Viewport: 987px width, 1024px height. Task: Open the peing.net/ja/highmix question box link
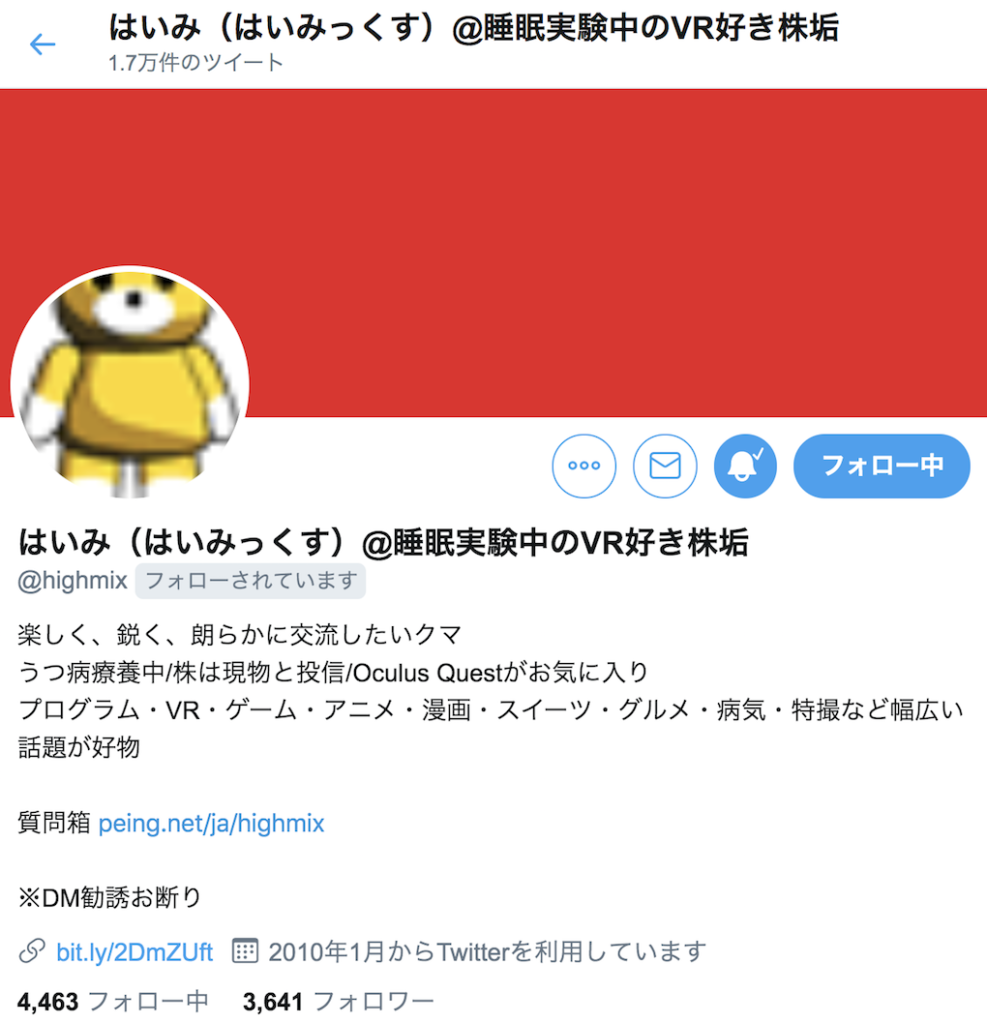click(211, 824)
